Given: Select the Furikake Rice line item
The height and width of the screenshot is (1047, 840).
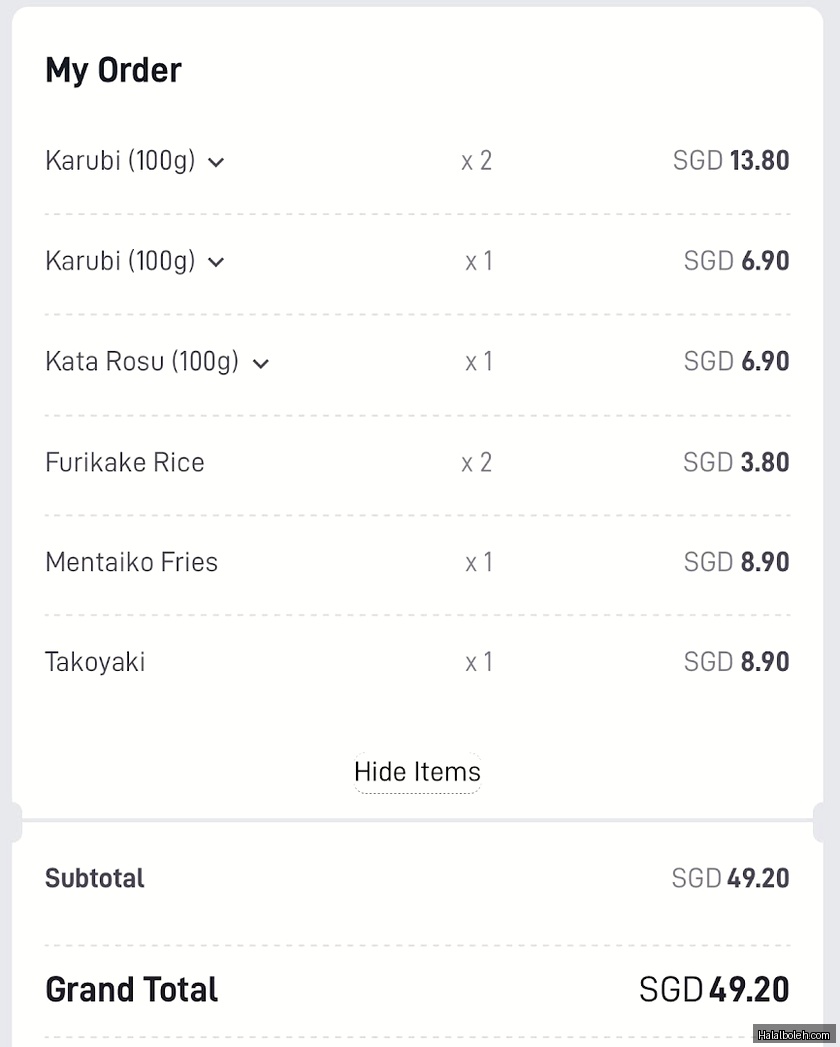Looking at the screenshot, I should point(124,462).
